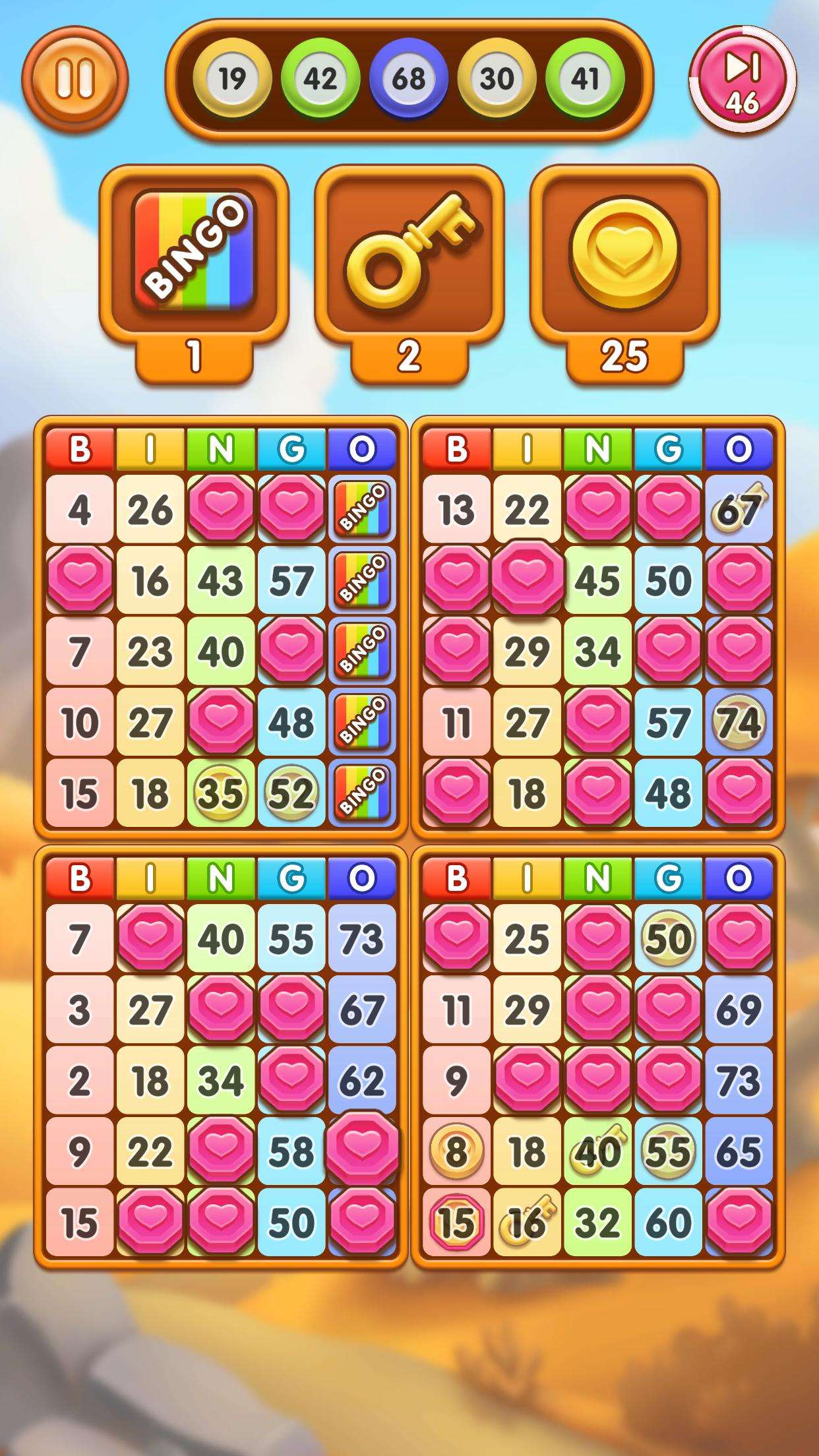The height and width of the screenshot is (1456, 819).
Task: Mark number 58 in the G column
Action: (x=291, y=1152)
